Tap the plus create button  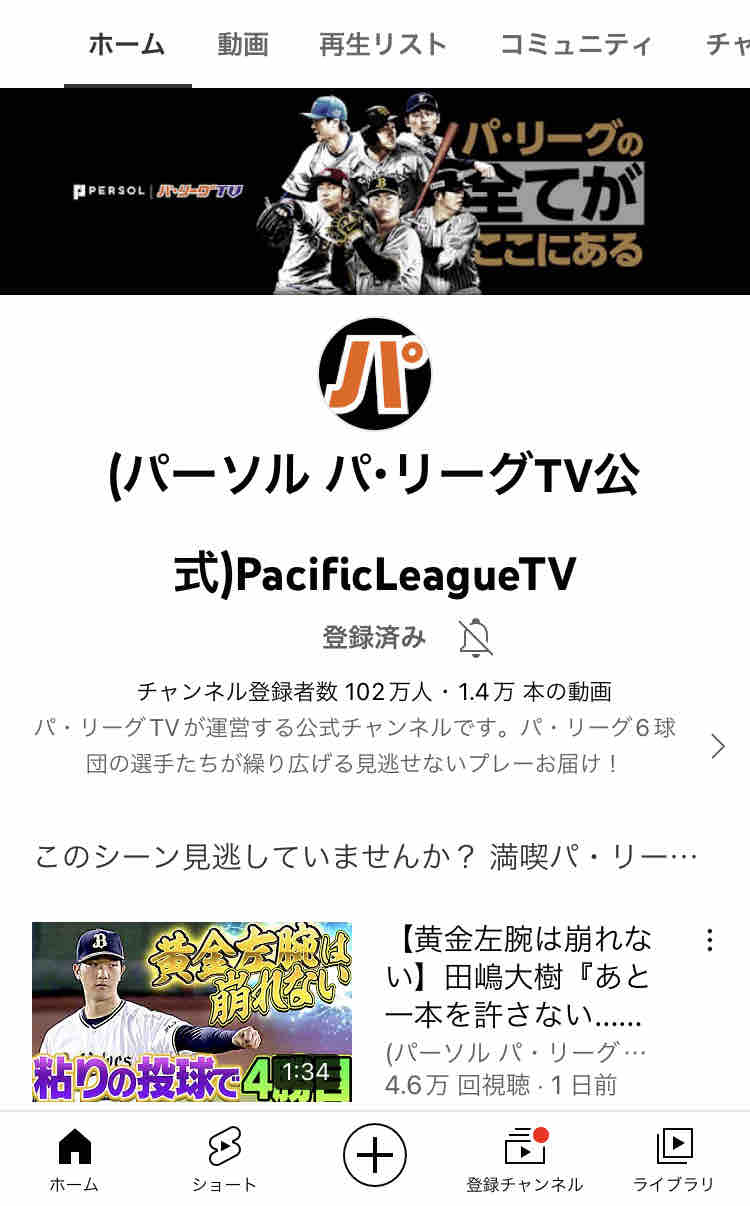point(375,1155)
